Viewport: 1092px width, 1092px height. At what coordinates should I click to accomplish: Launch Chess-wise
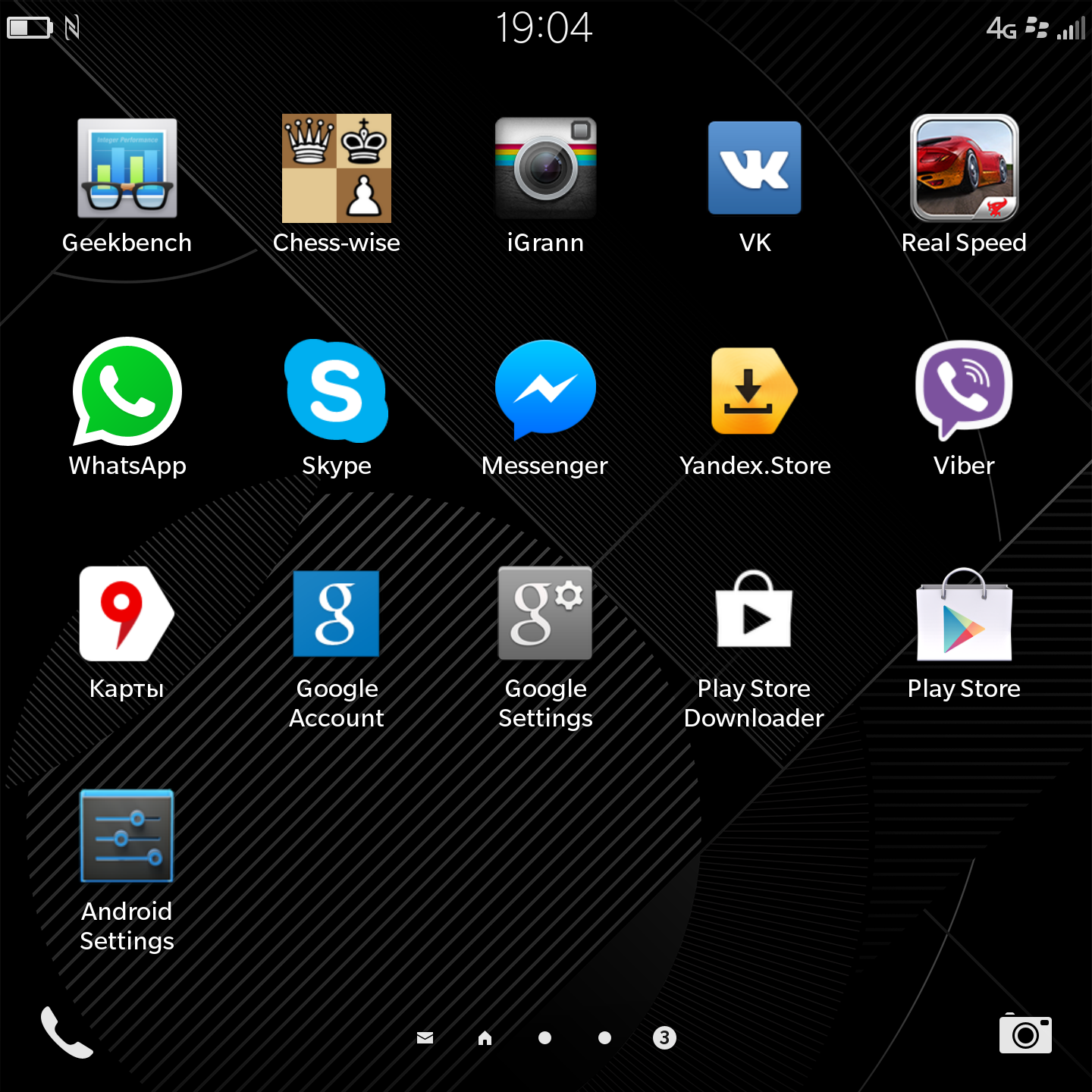pos(337,168)
